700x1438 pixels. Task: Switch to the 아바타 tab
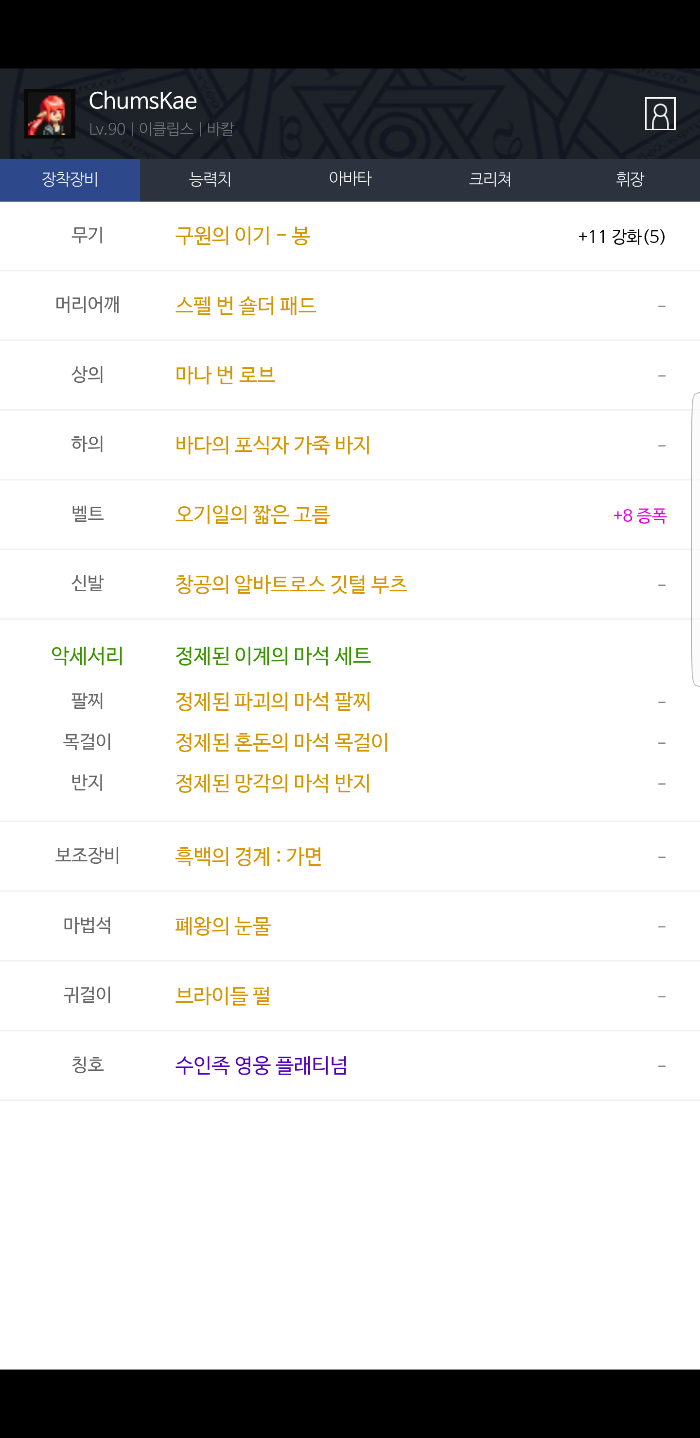(350, 180)
